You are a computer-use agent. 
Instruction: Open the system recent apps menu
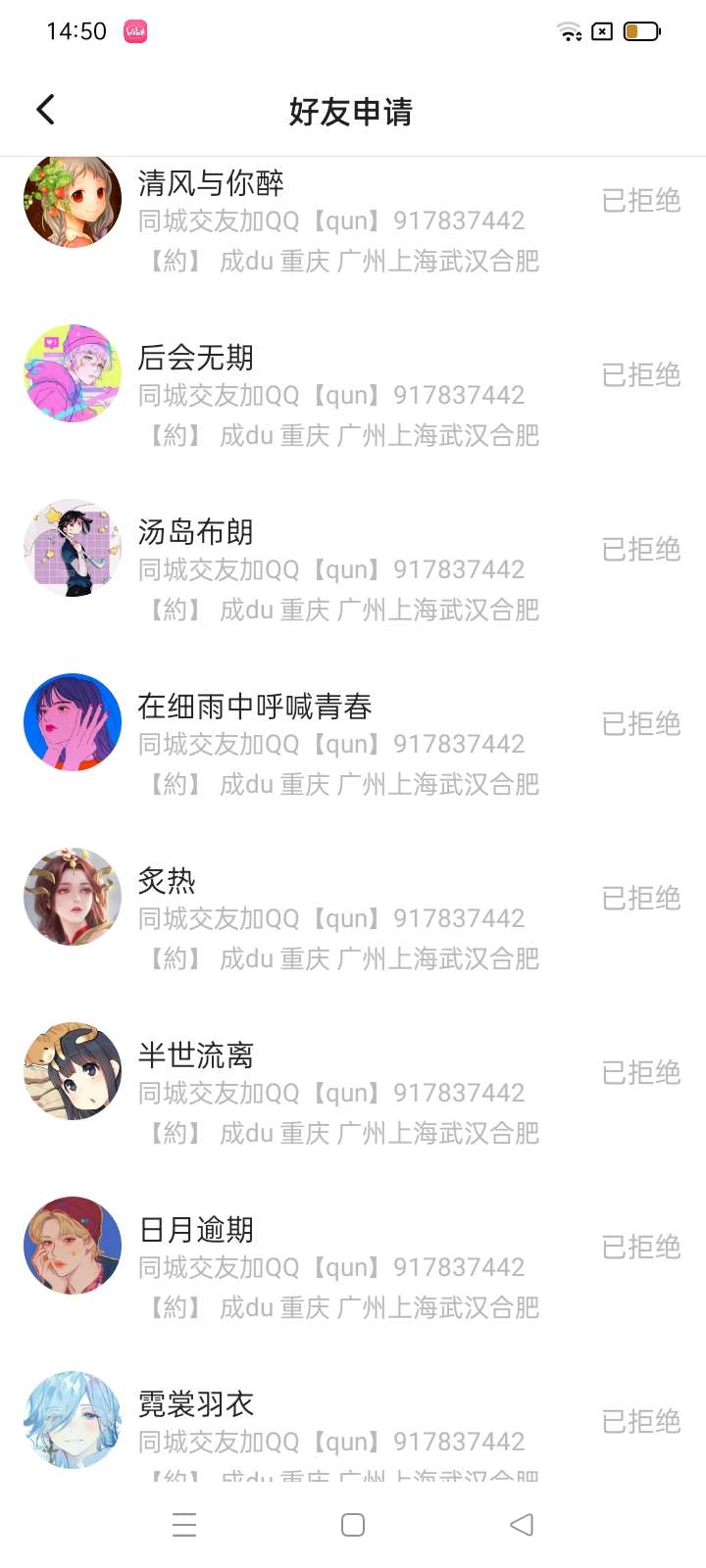tap(184, 1525)
